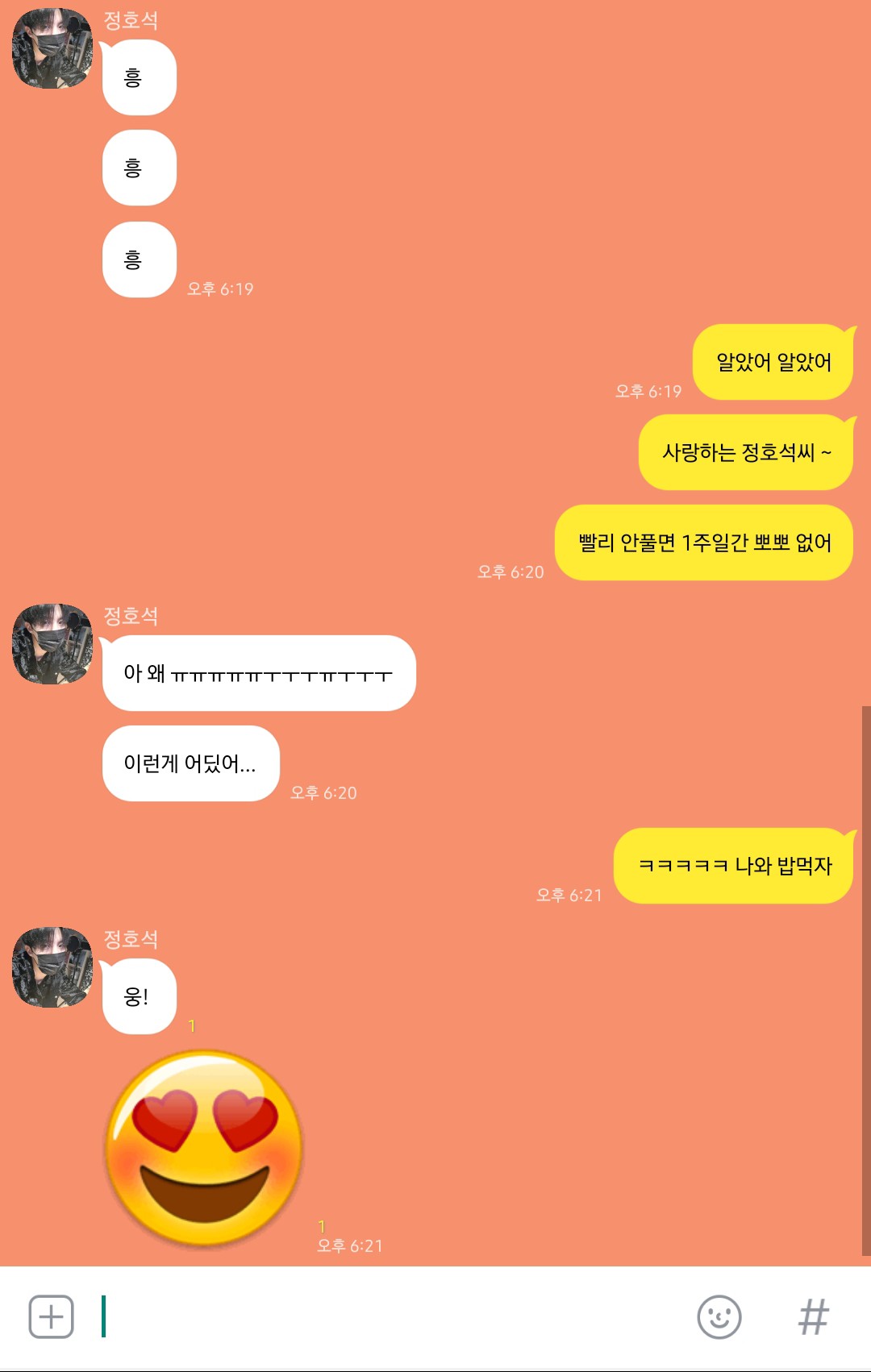The height and width of the screenshot is (1372, 871).
Task: Open the attachment plus menu
Action: coord(51,1317)
